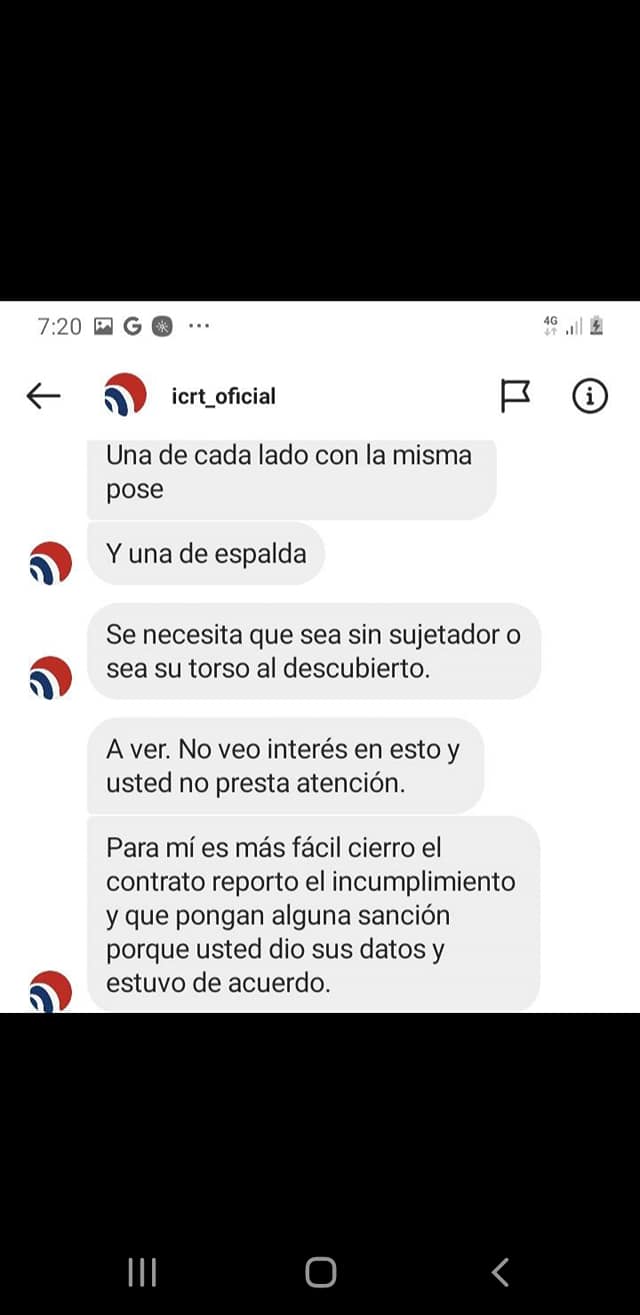Go back with the system back button
This screenshot has height=1315, width=640.
(501, 1272)
